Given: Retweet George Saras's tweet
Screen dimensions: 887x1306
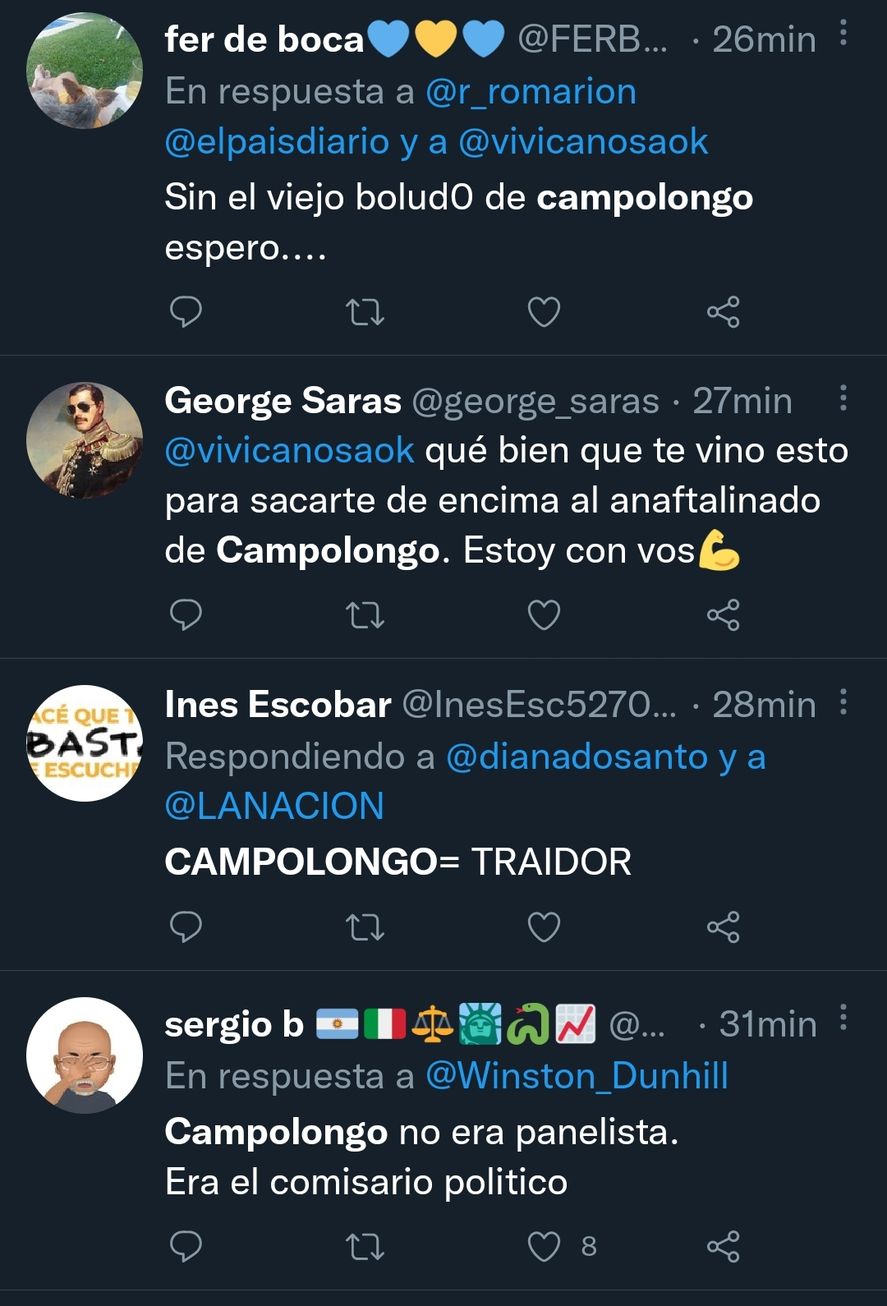Looking at the screenshot, I should pyautogui.click(x=365, y=615).
